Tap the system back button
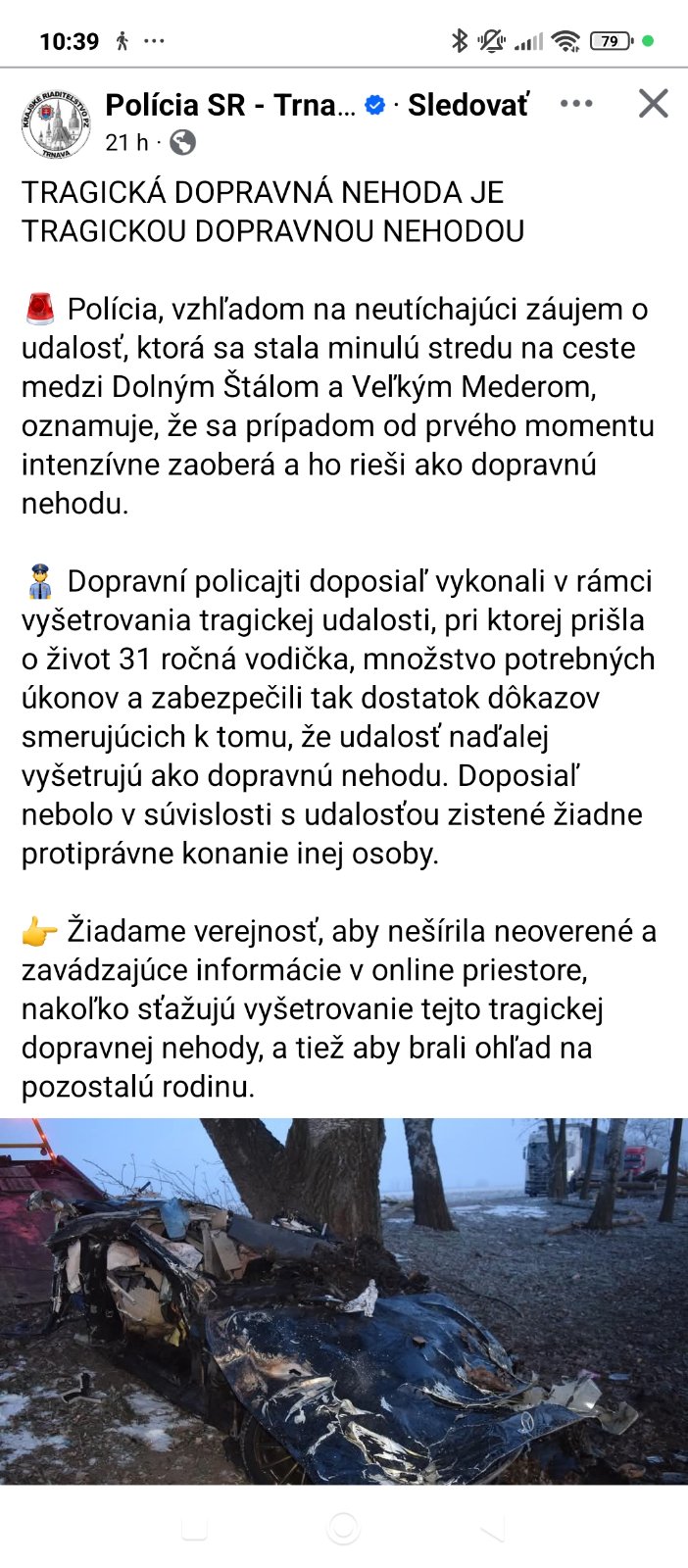 [x=493, y=1528]
